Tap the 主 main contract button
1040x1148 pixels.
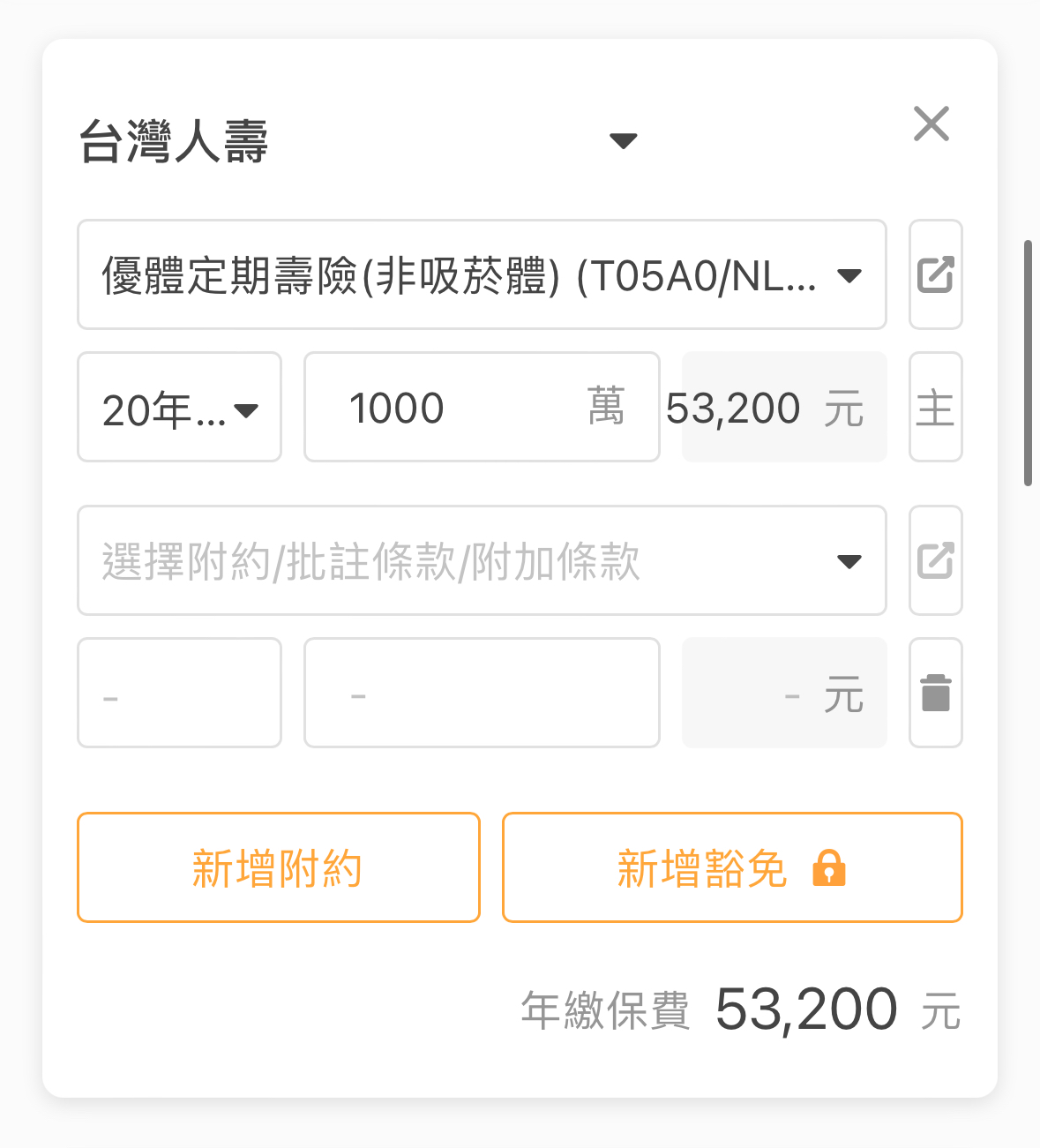935,408
